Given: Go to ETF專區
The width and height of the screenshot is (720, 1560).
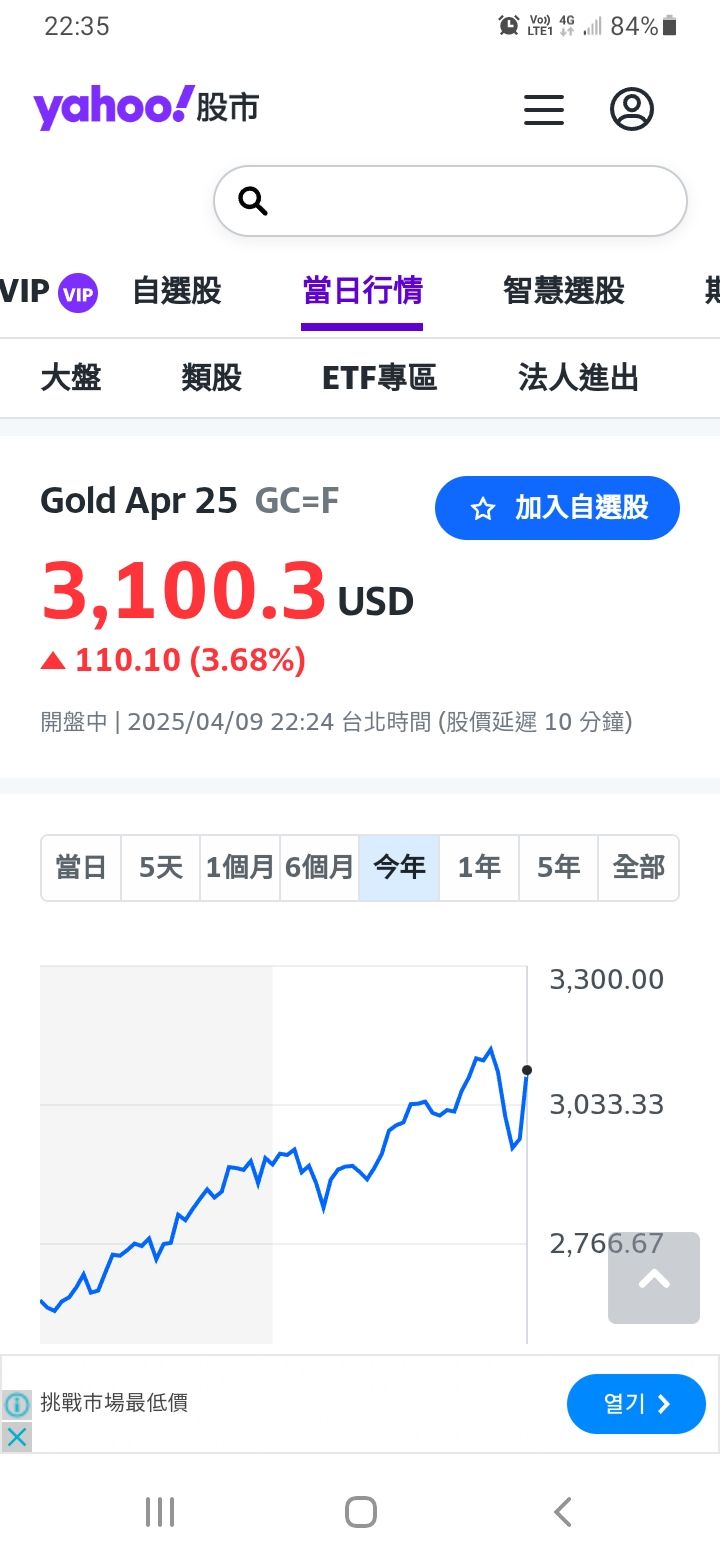Looking at the screenshot, I should [380, 378].
